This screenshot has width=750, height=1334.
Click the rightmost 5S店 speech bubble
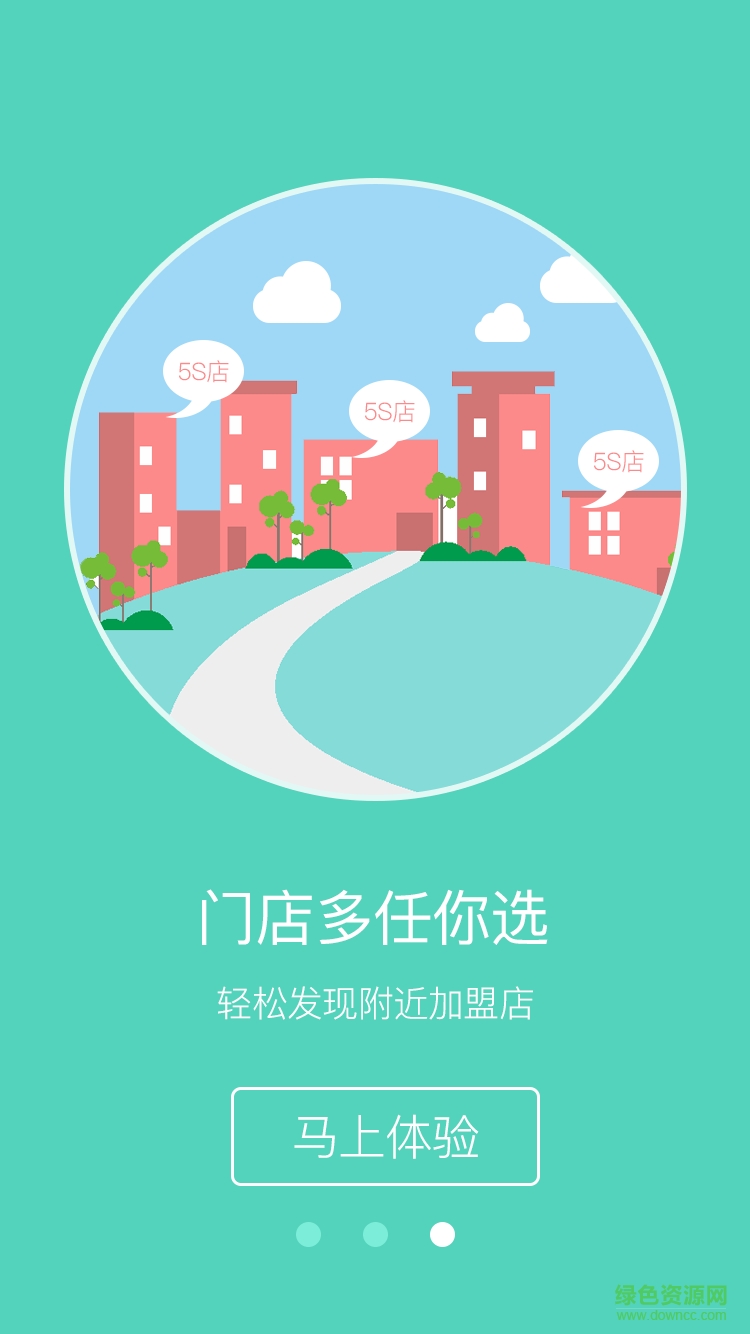618,460
